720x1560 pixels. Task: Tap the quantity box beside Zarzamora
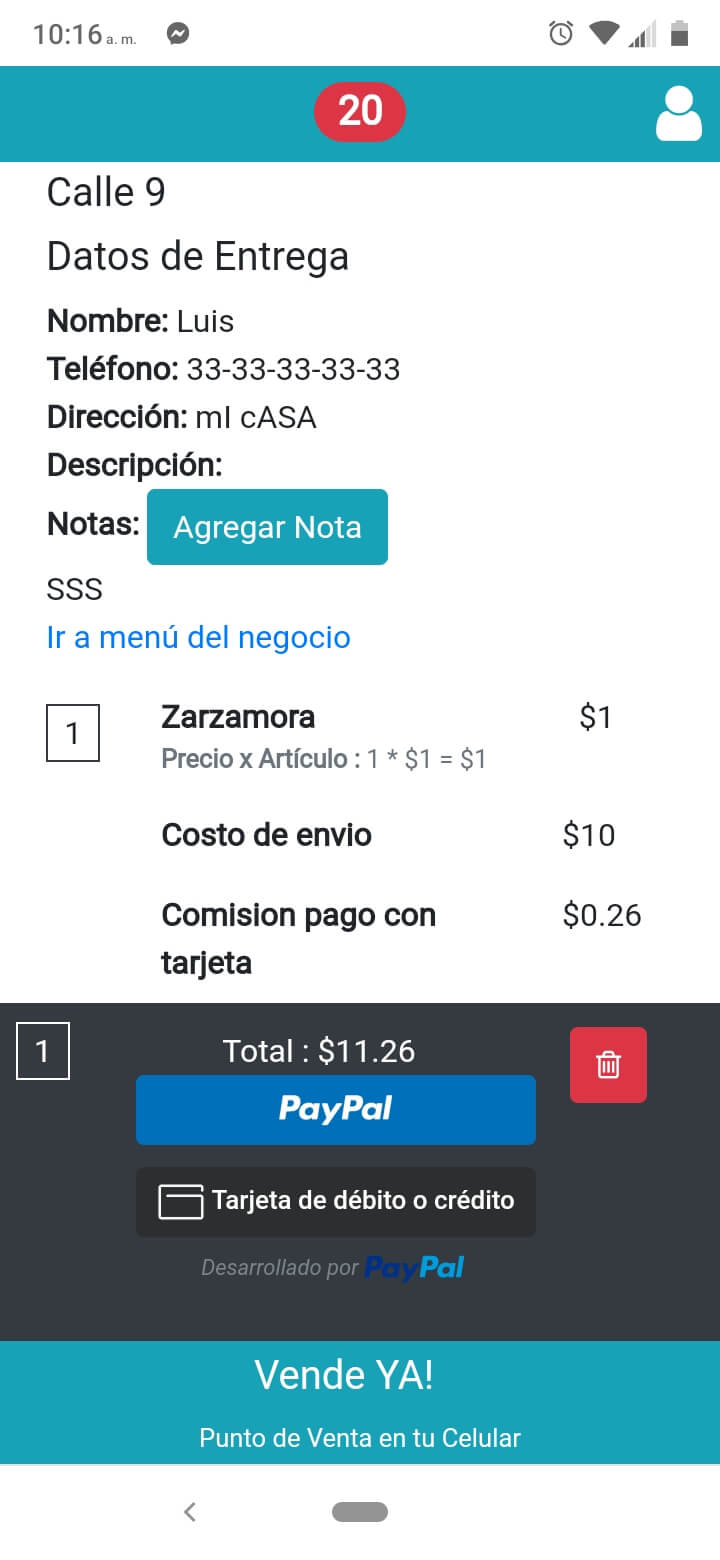(73, 733)
